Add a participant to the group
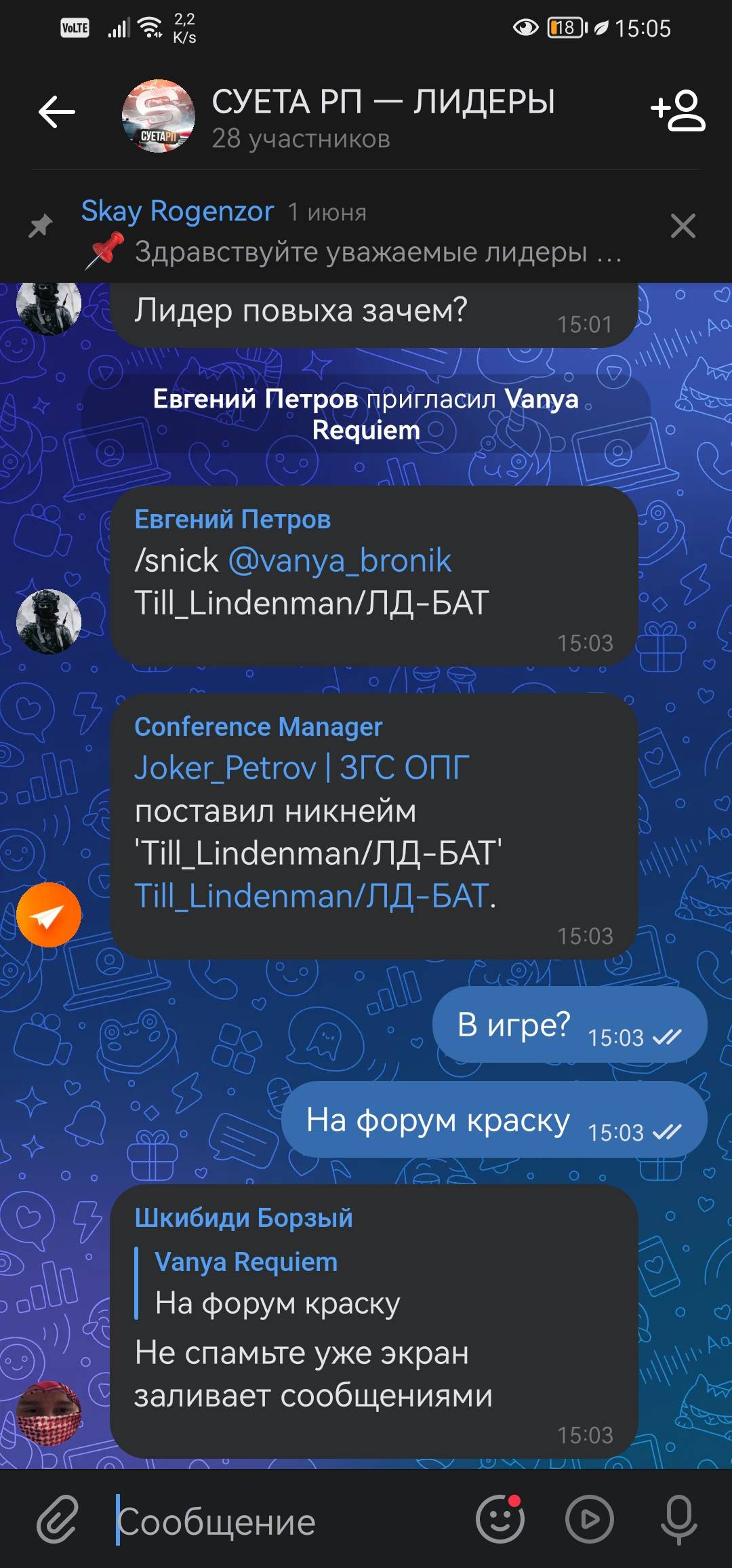 point(678,111)
